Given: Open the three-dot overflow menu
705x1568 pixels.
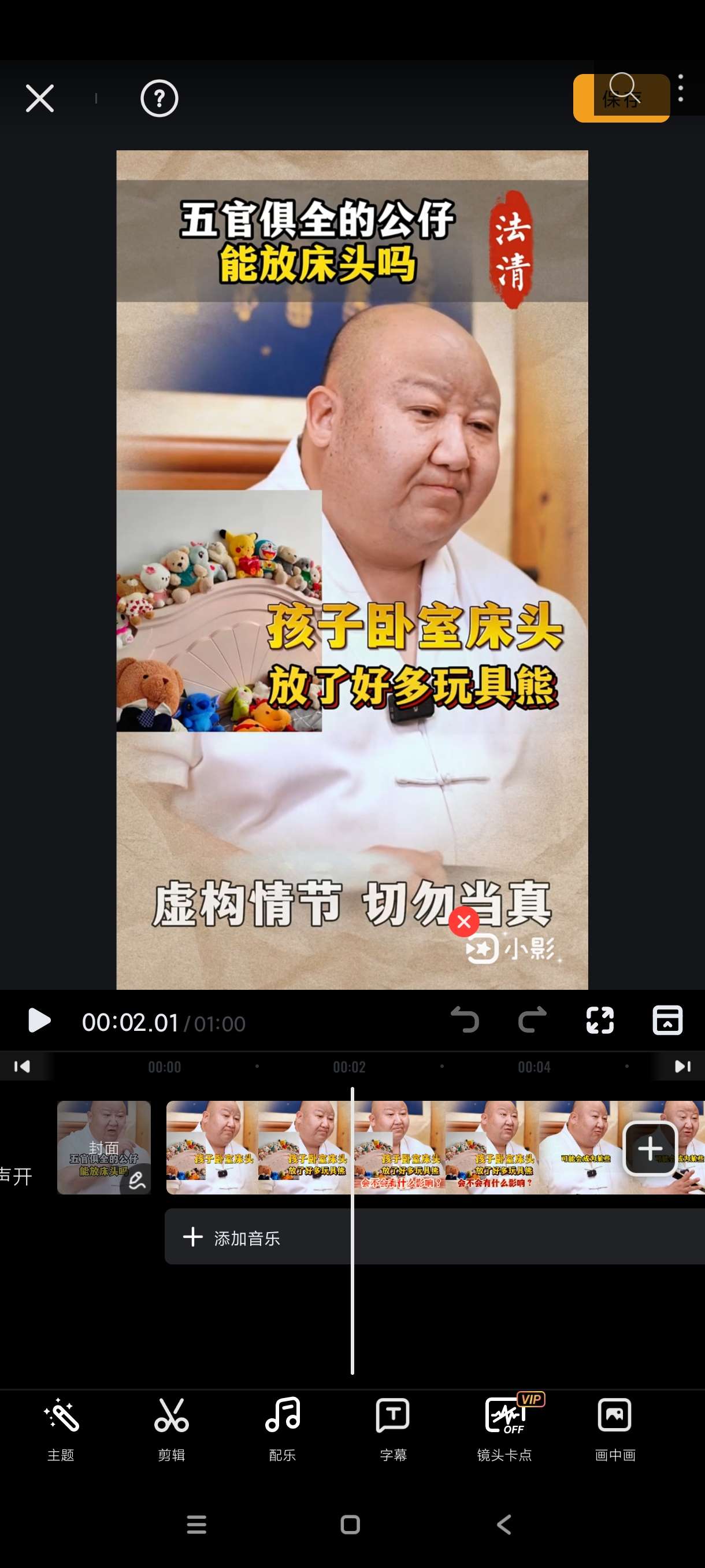Looking at the screenshot, I should point(681,89).
